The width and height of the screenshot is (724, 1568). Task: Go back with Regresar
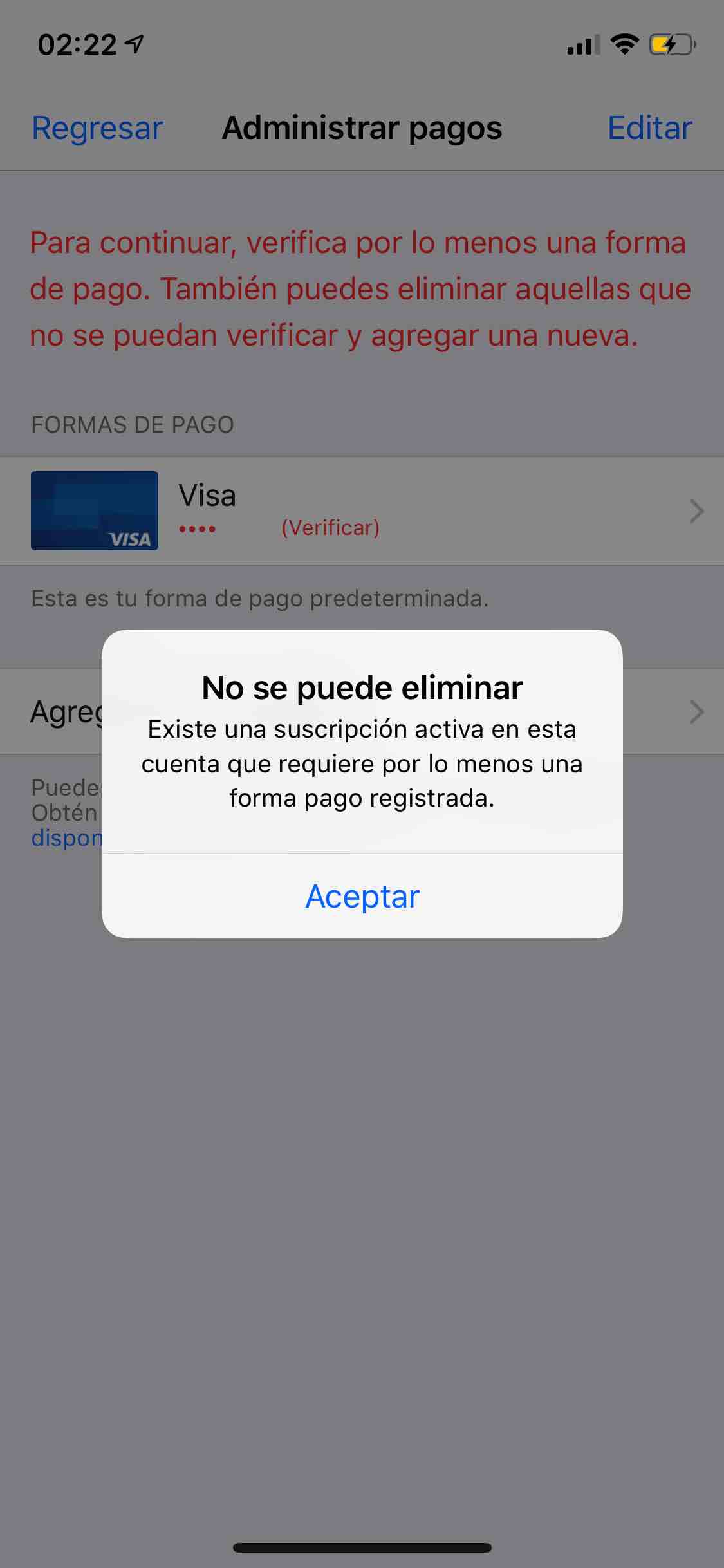click(97, 128)
